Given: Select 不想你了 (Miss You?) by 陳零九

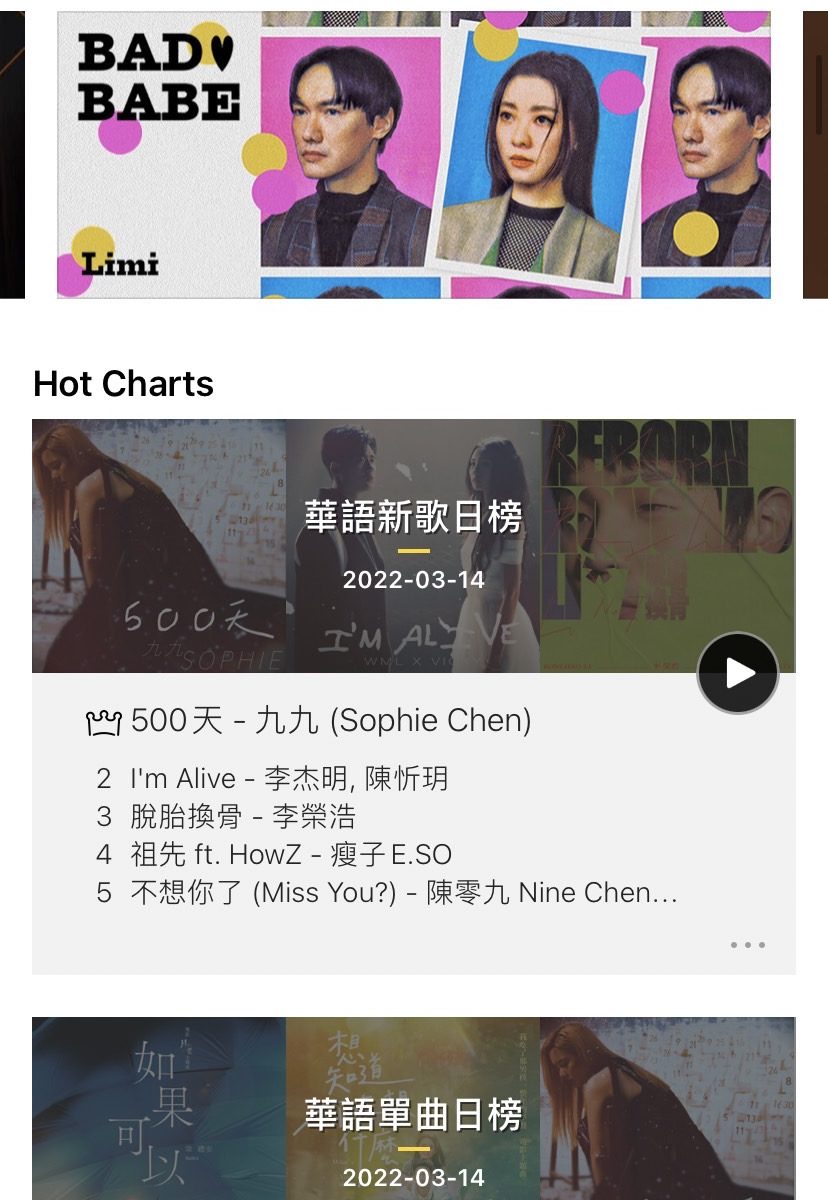Looking at the screenshot, I should (404, 893).
